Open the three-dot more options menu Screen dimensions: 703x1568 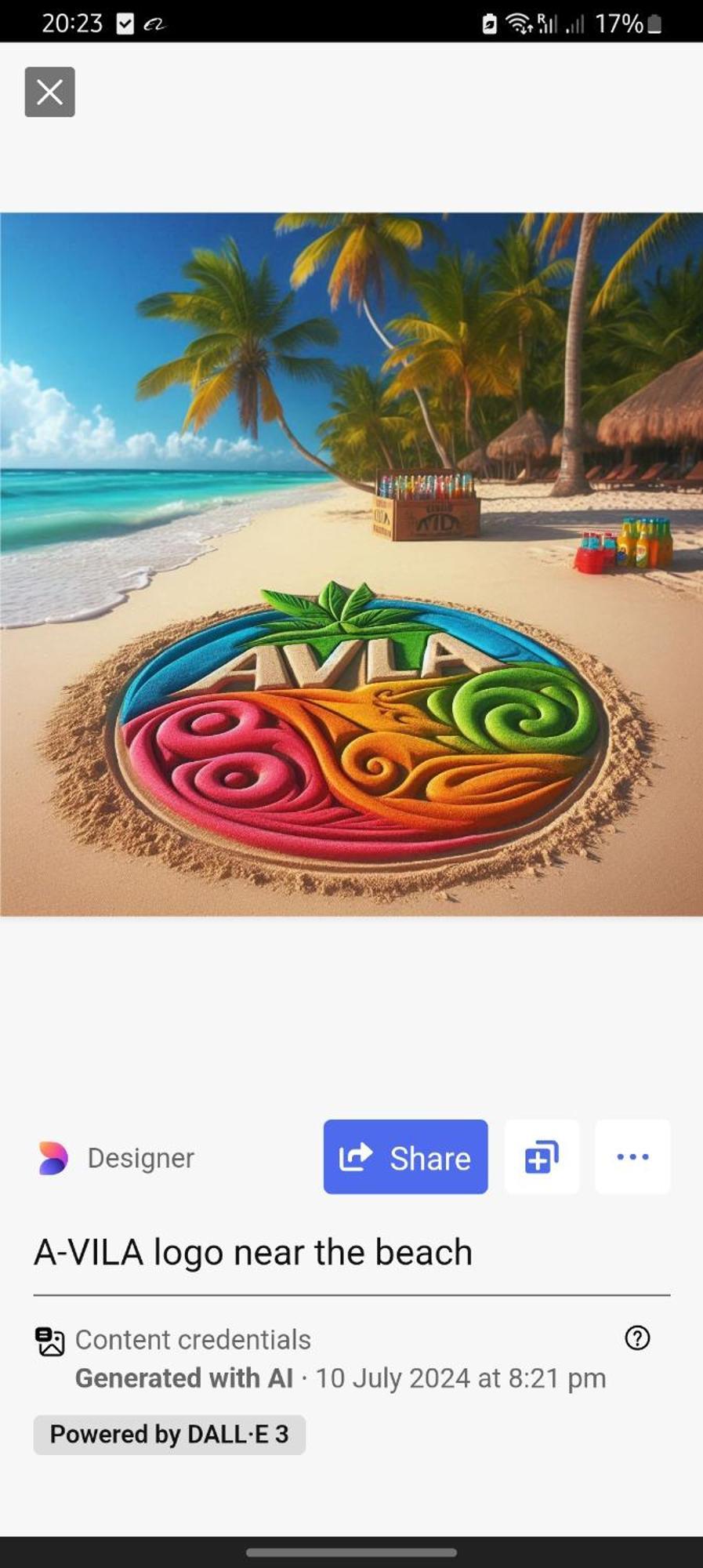pyautogui.click(x=632, y=1157)
